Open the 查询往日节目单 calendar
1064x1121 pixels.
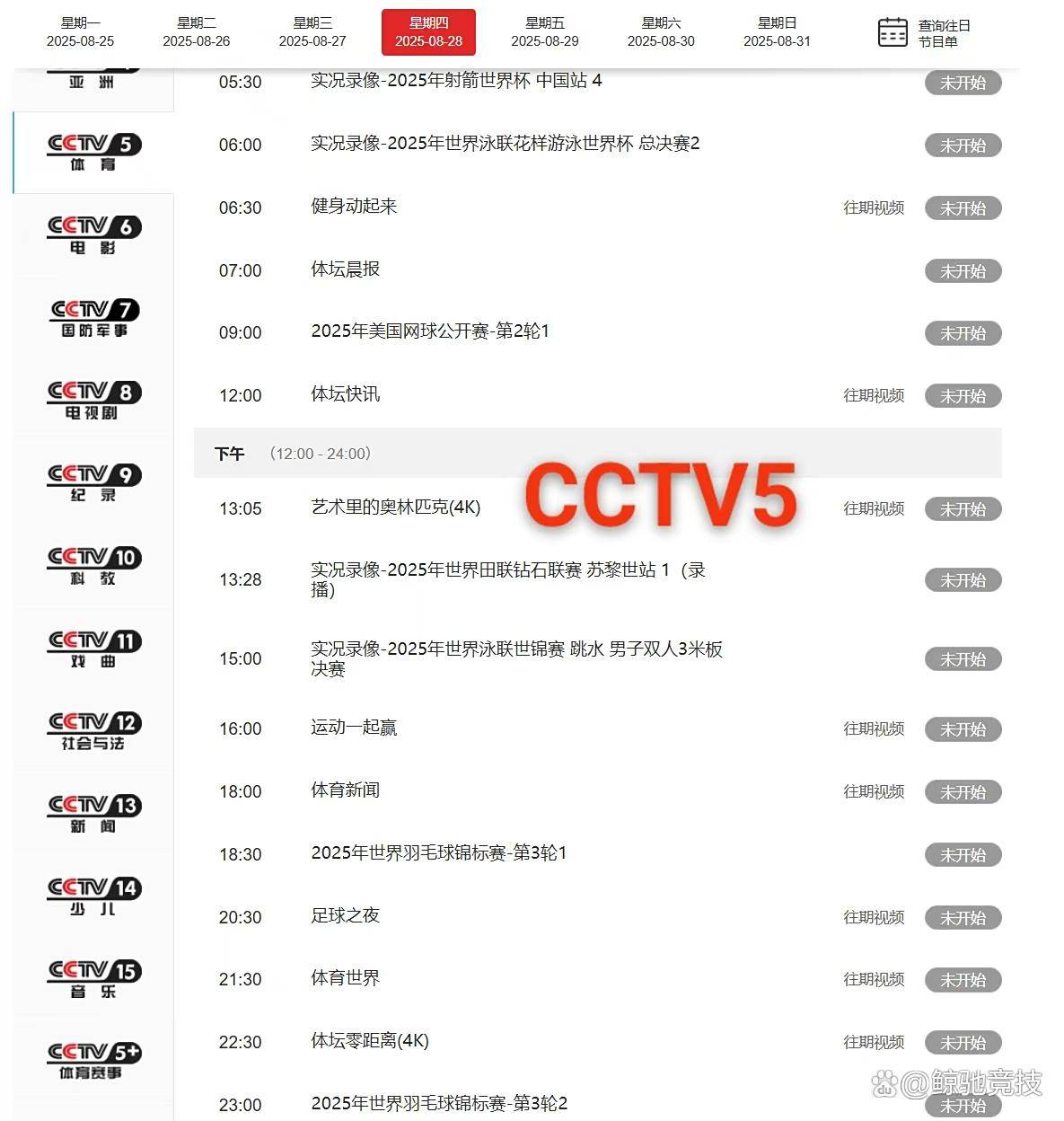[923, 33]
